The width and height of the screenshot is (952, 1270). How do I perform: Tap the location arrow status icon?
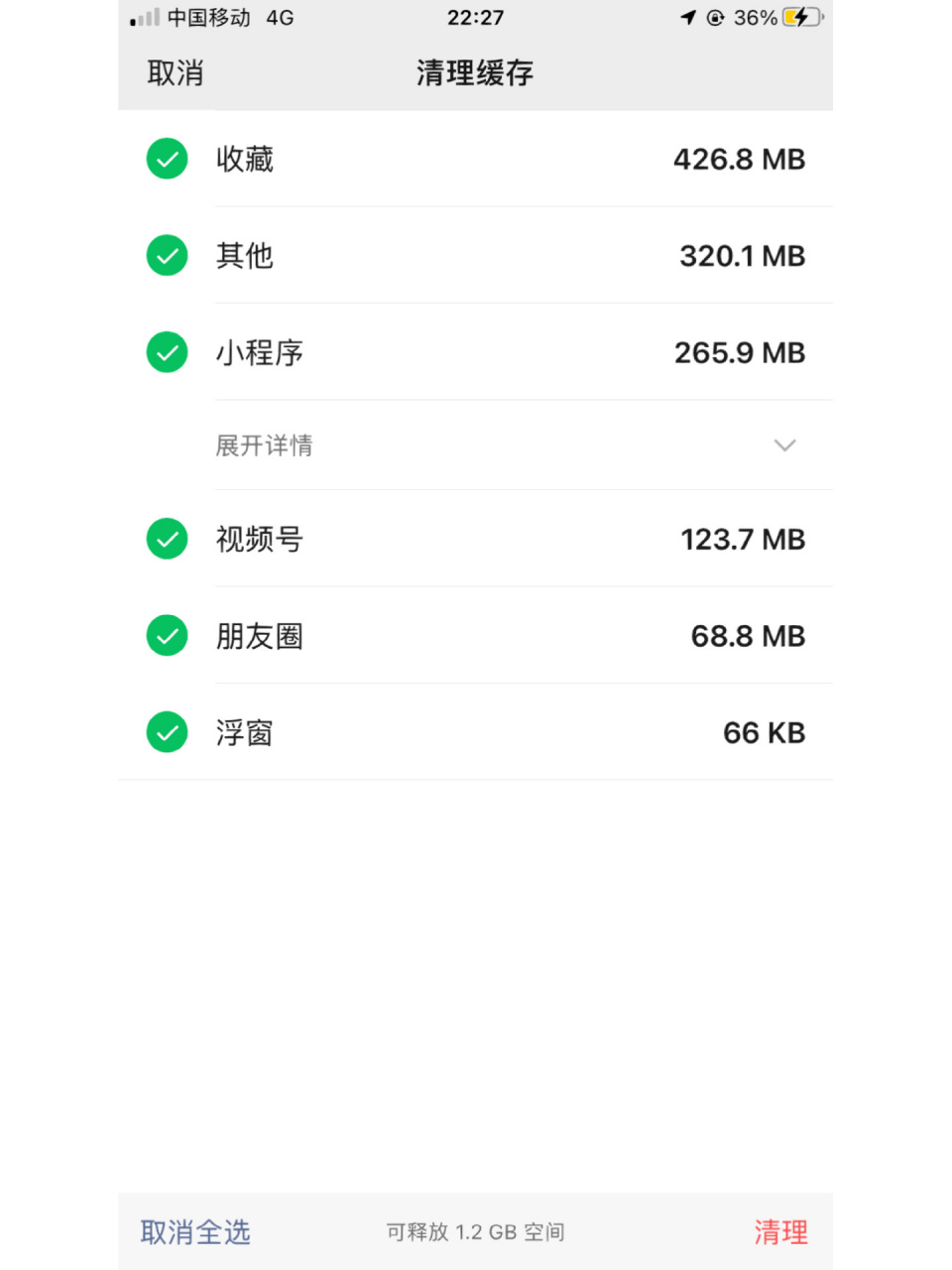[x=688, y=17]
